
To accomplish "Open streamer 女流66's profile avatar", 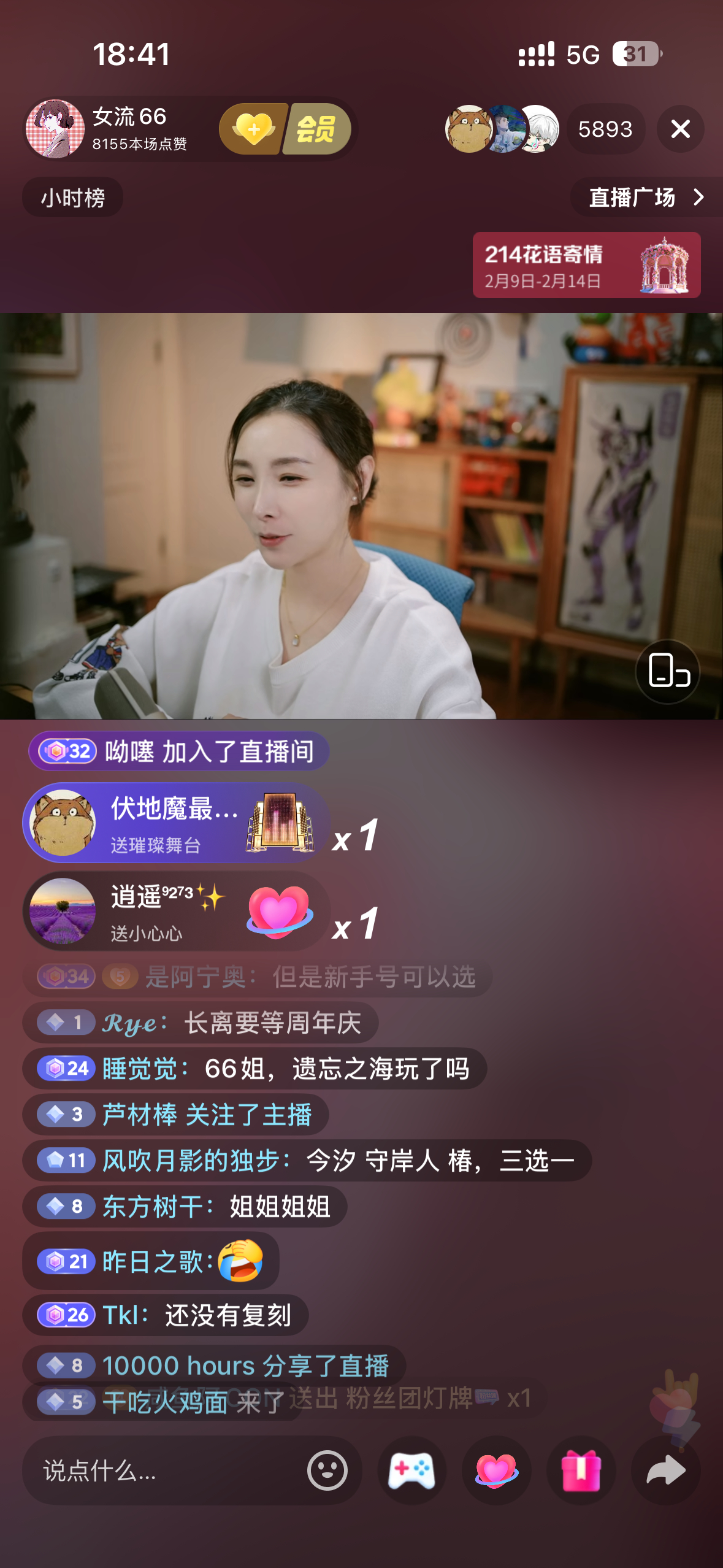I will point(55,129).
